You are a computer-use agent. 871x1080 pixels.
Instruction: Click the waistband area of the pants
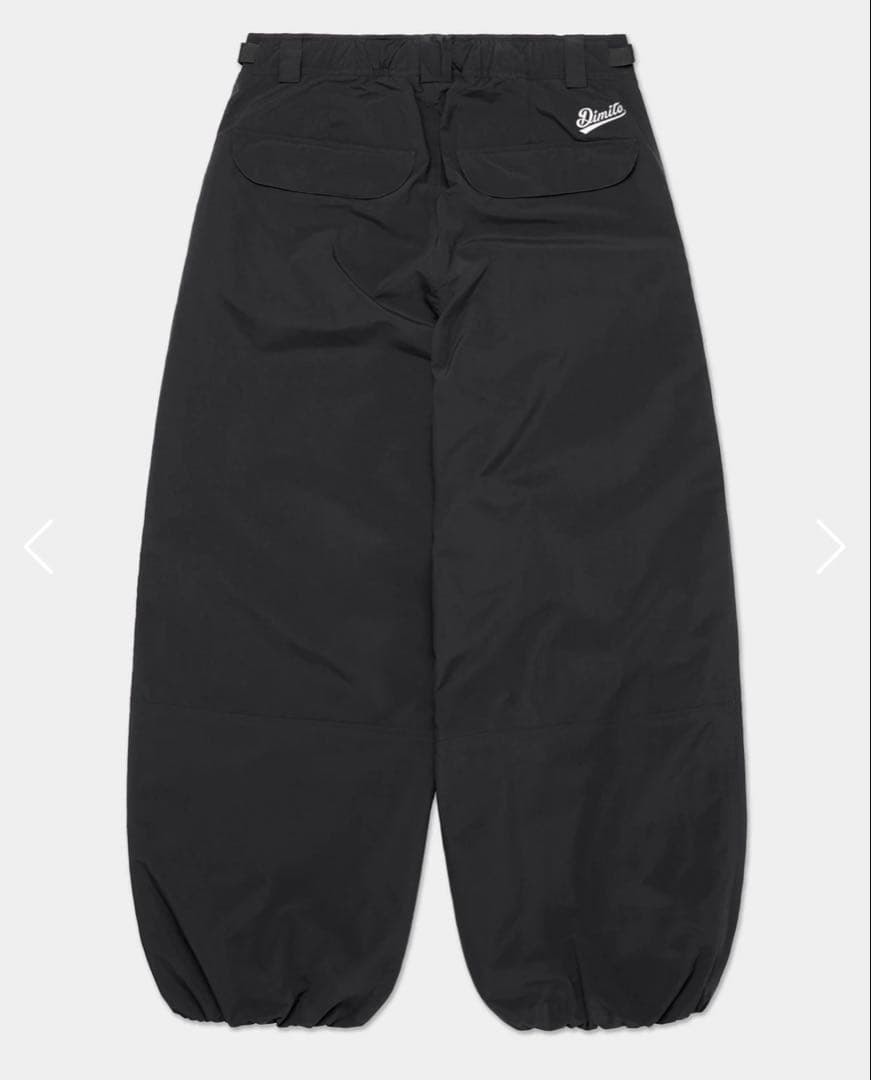pyautogui.click(x=435, y=60)
